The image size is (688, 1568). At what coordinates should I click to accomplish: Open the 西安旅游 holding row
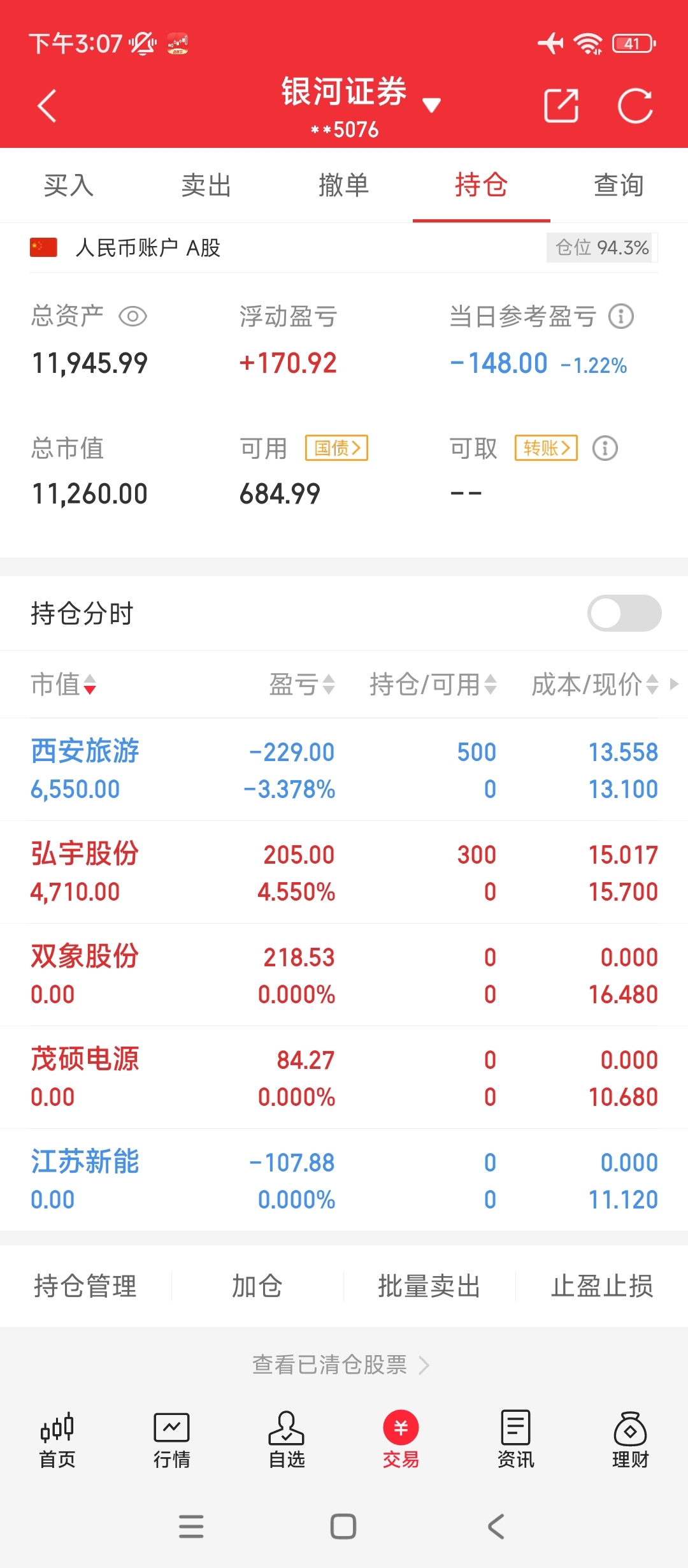point(344,770)
